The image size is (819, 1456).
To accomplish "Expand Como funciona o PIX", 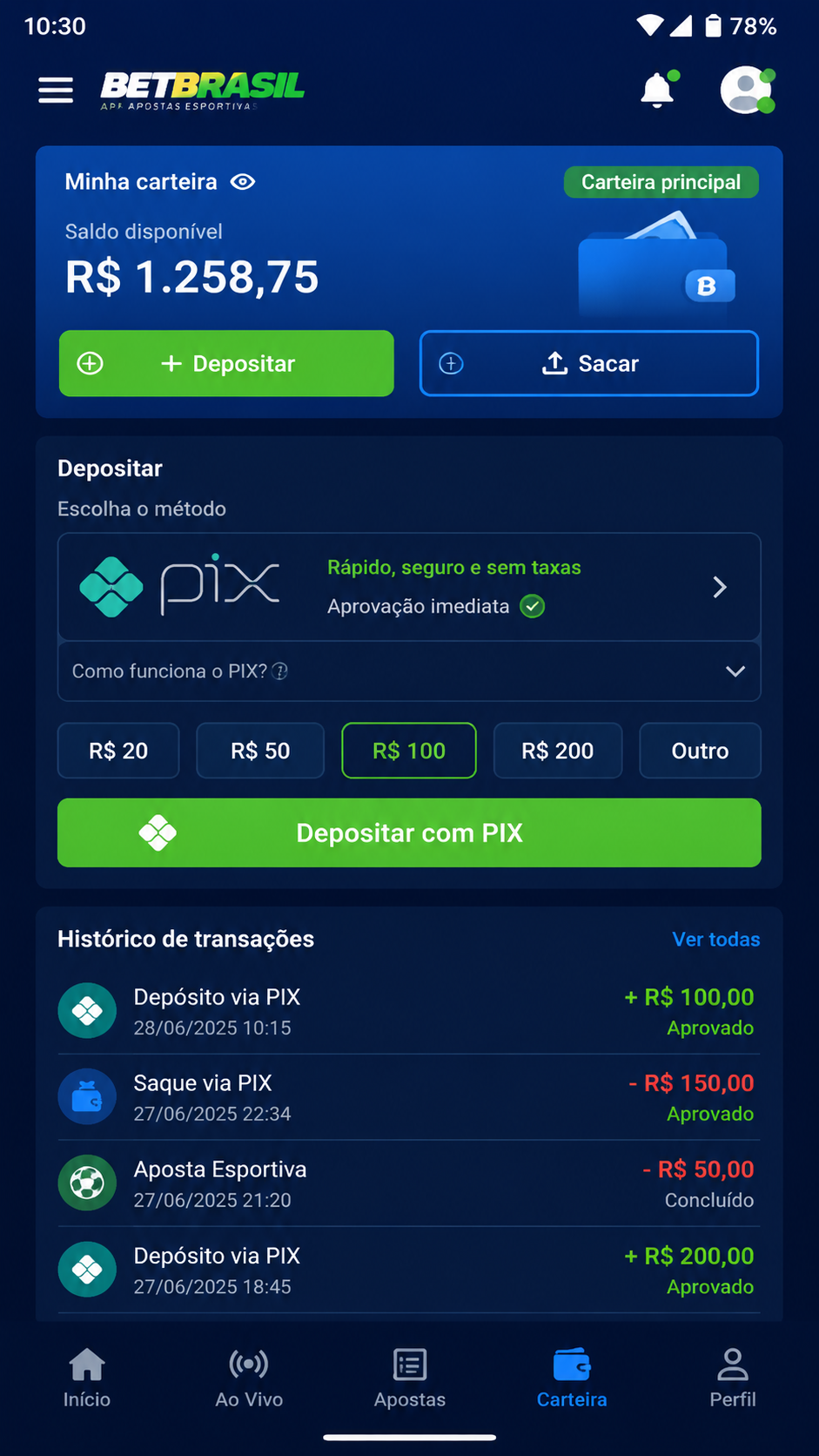I will coord(409,671).
